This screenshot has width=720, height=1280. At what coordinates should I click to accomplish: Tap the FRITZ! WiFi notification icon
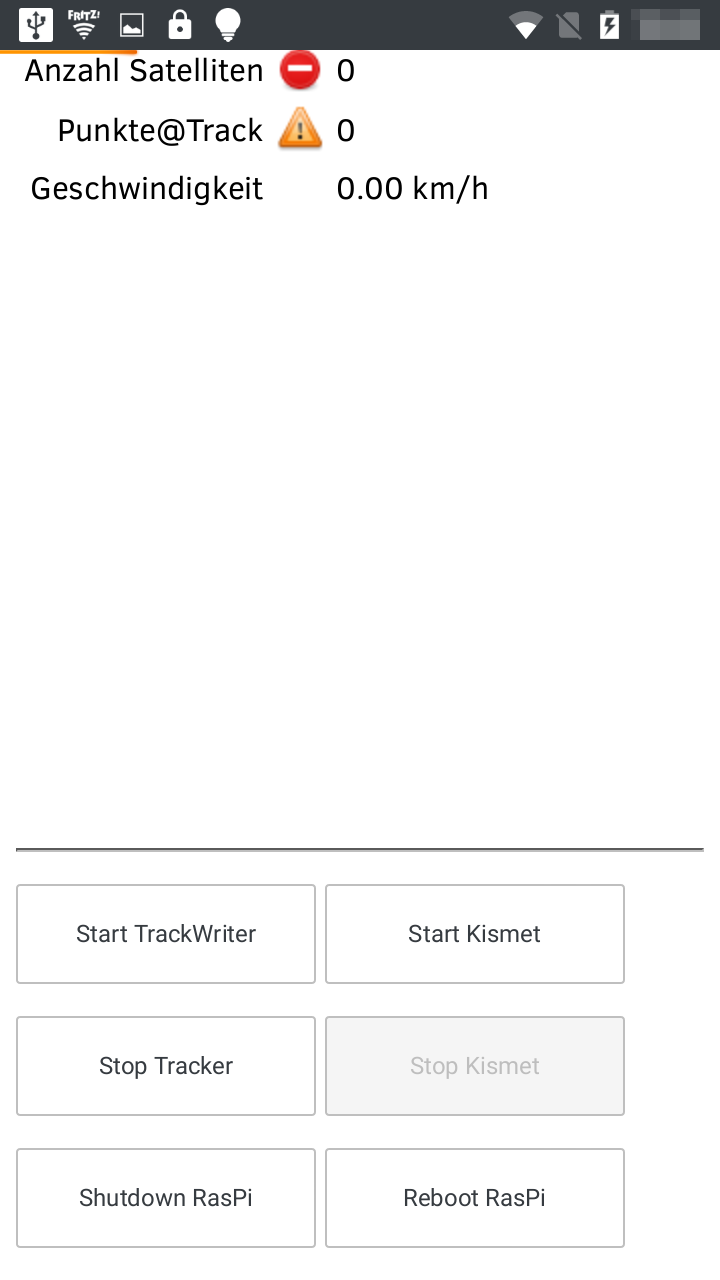coord(83,23)
